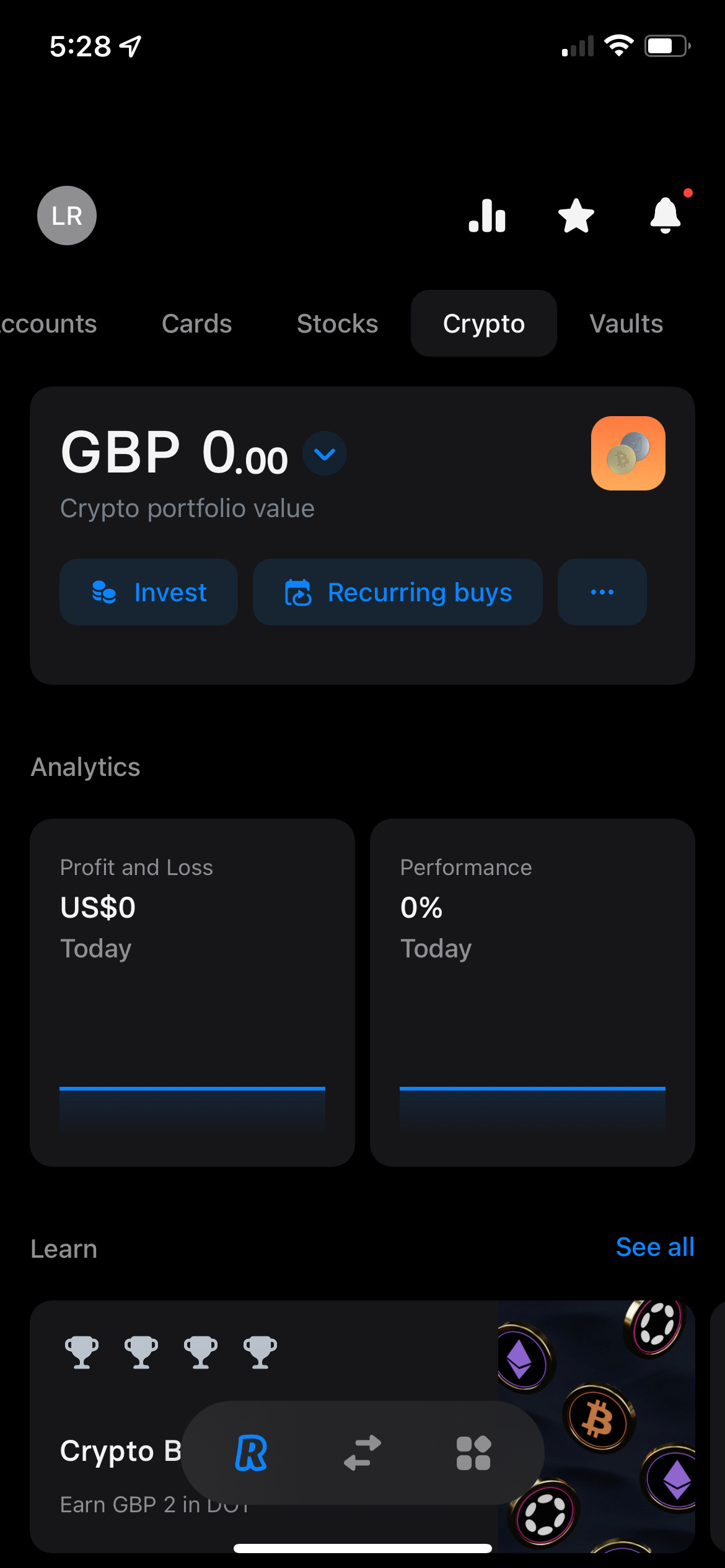
Task: Go to the Revolut home tab
Action: pyautogui.click(x=251, y=1453)
